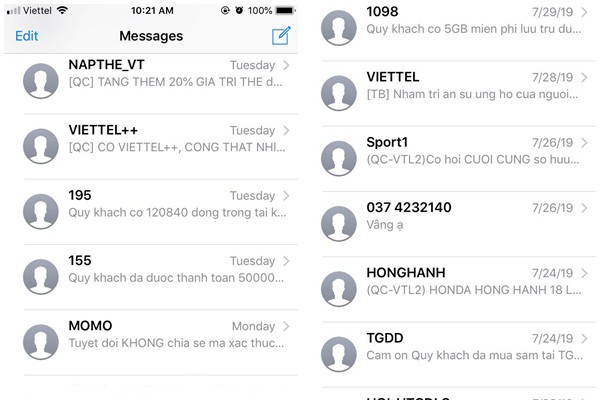Open messages from 195
Image resolution: width=600 pixels, height=404 pixels.
tap(160, 205)
